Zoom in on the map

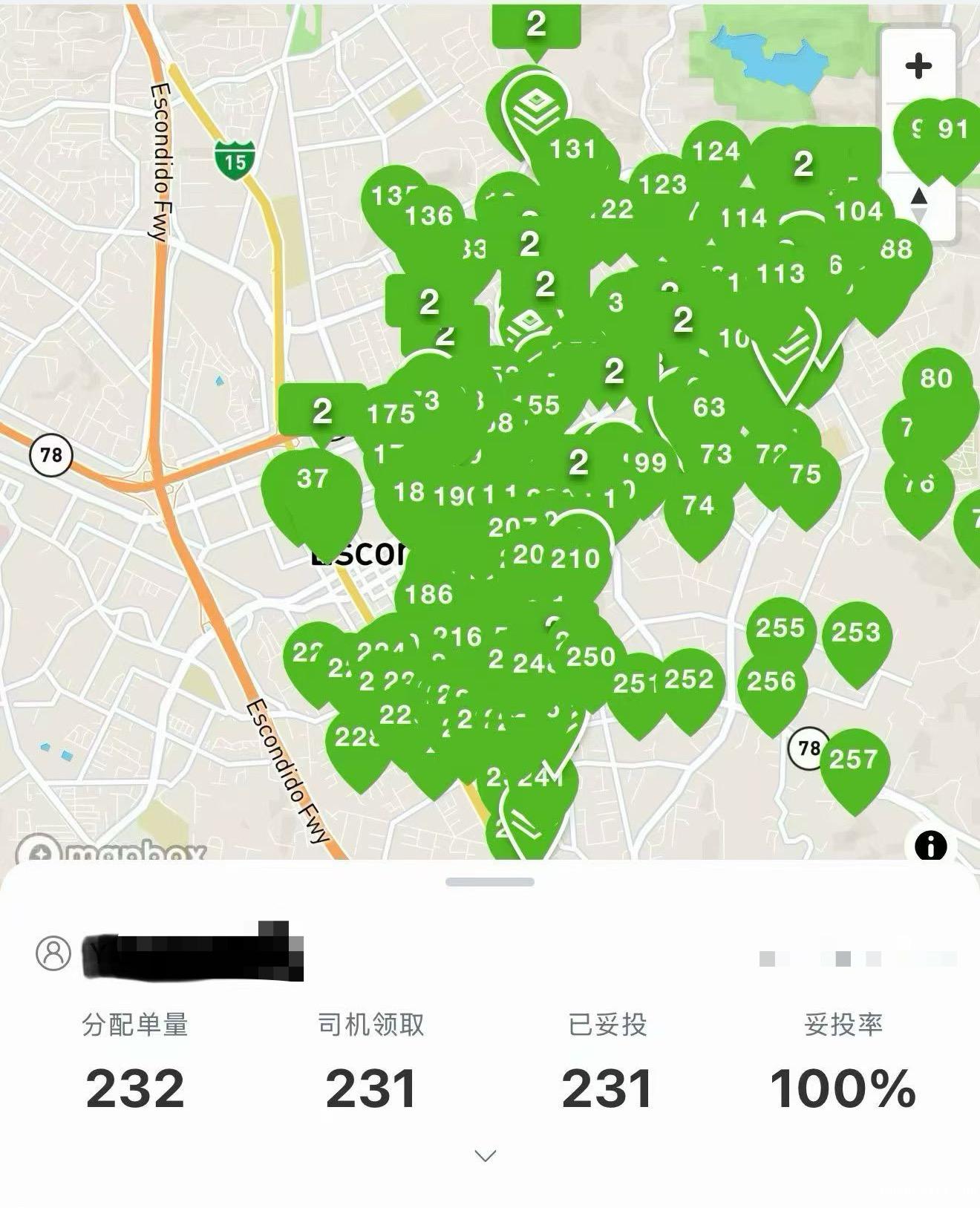coord(918,67)
